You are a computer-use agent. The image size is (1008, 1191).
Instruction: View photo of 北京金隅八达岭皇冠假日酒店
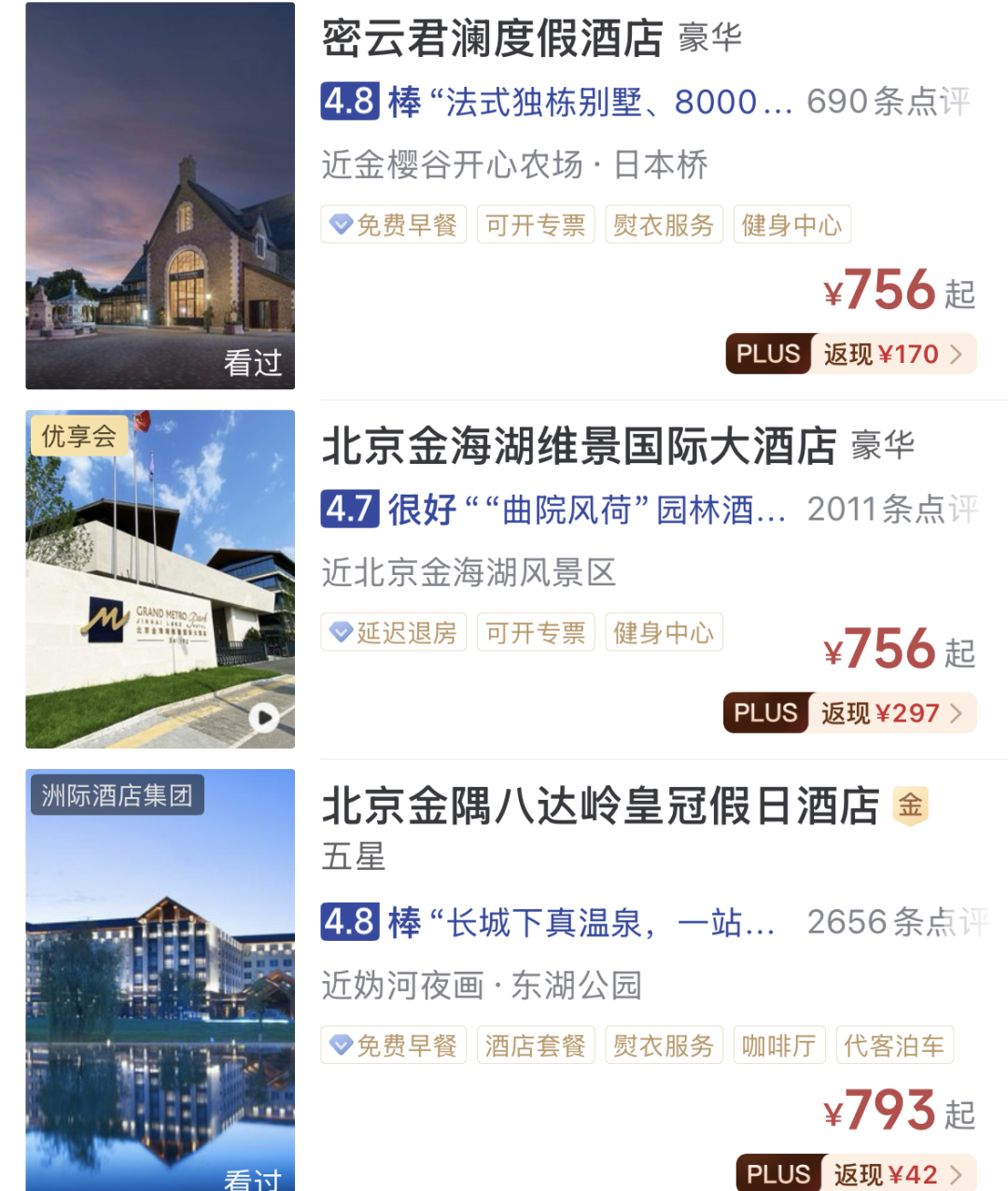pyautogui.click(x=160, y=980)
